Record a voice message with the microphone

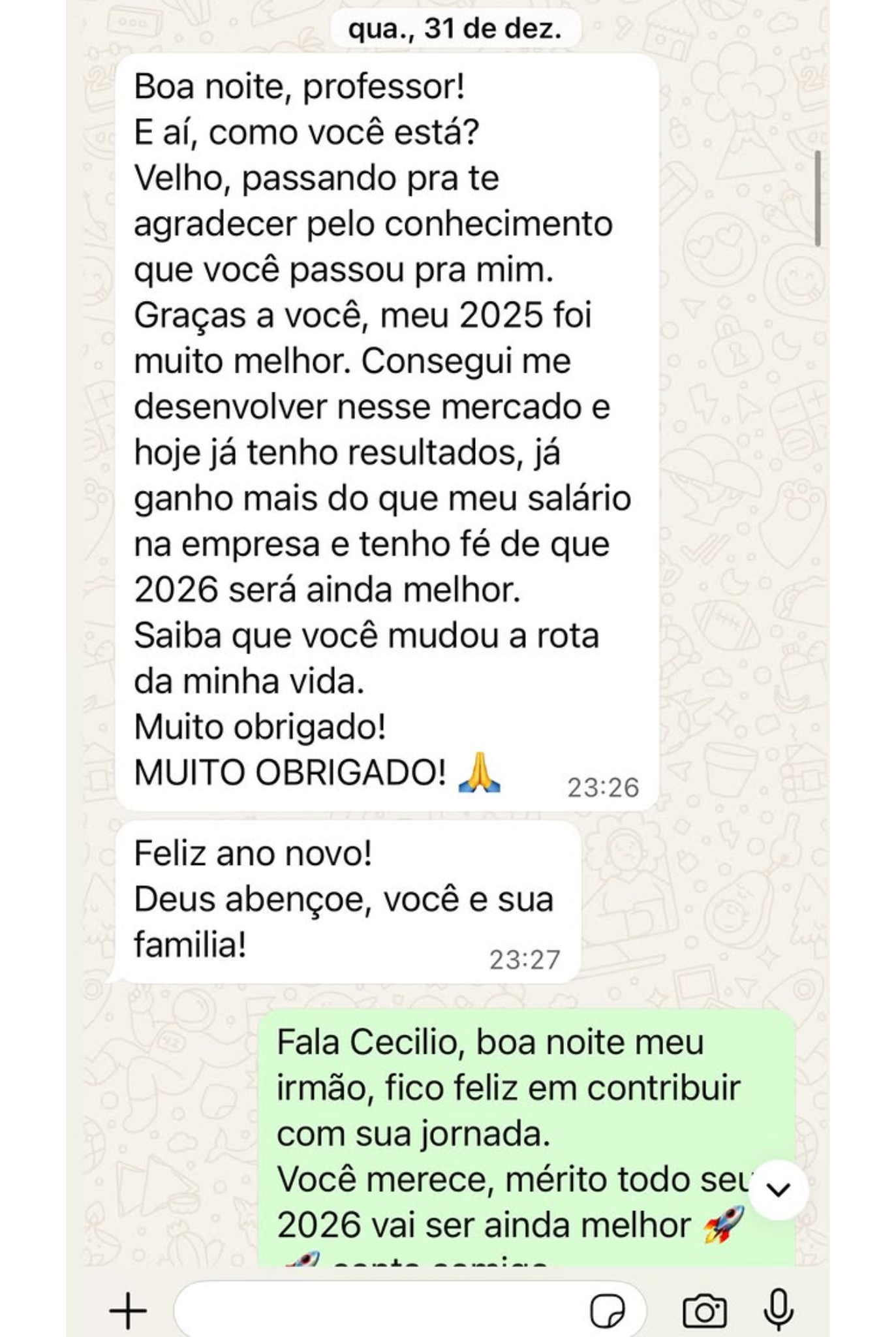[778, 1310]
